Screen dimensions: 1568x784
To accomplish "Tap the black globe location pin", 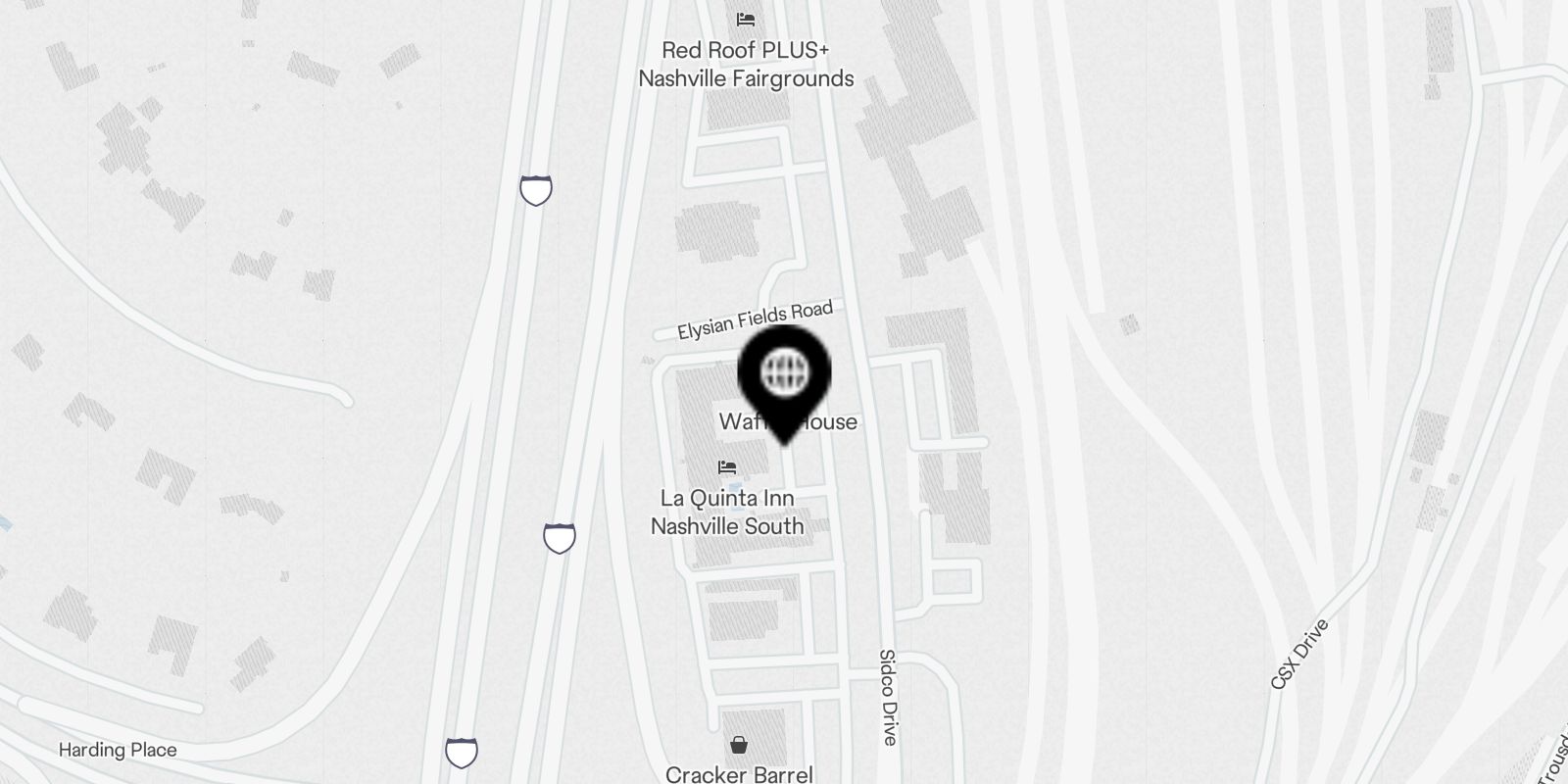I will point(784,376).
